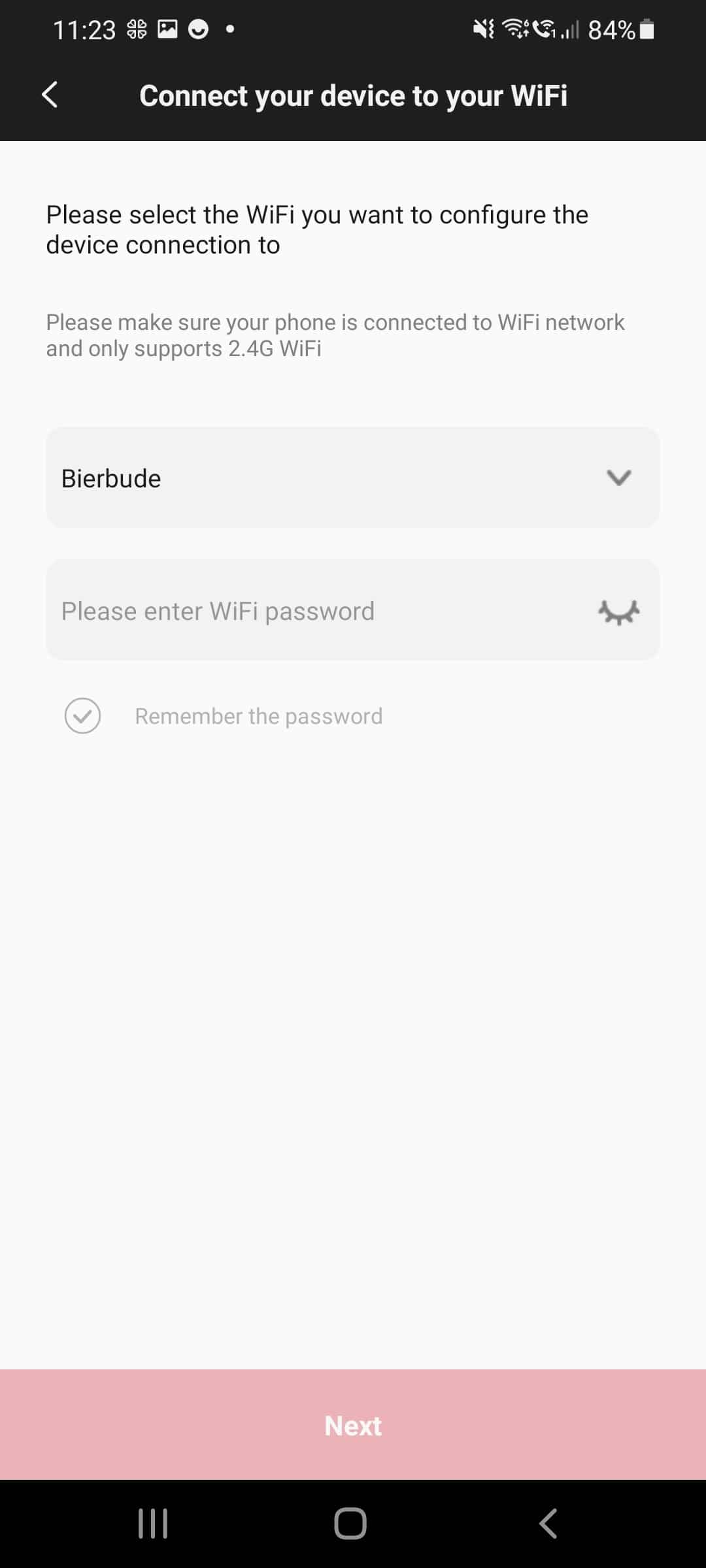Go back using the header arrow
This screenshot has height=1568, width=706.
pyautogui.click(x=50, y=95)
